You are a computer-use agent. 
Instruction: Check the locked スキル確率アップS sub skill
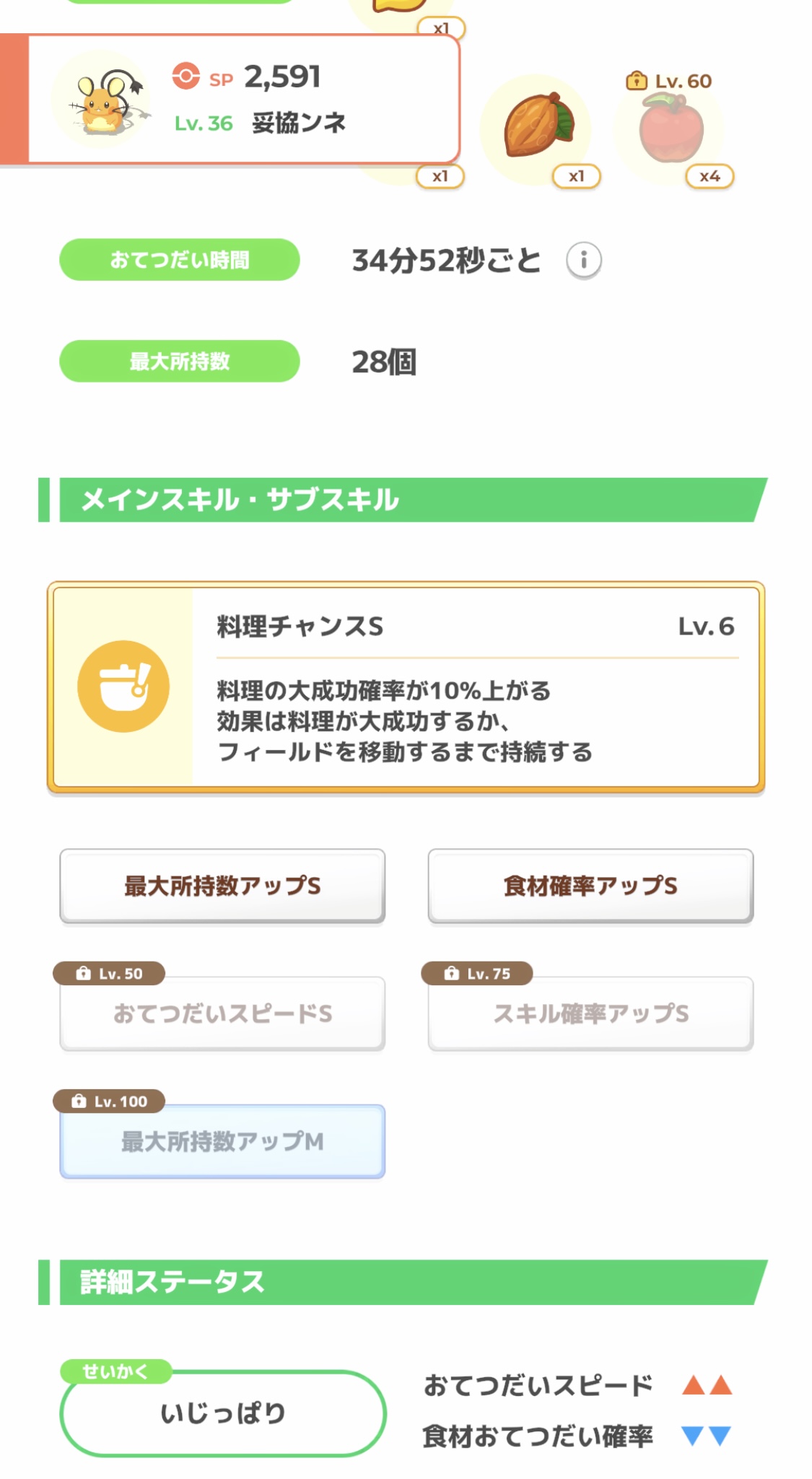pos(590,1013)
